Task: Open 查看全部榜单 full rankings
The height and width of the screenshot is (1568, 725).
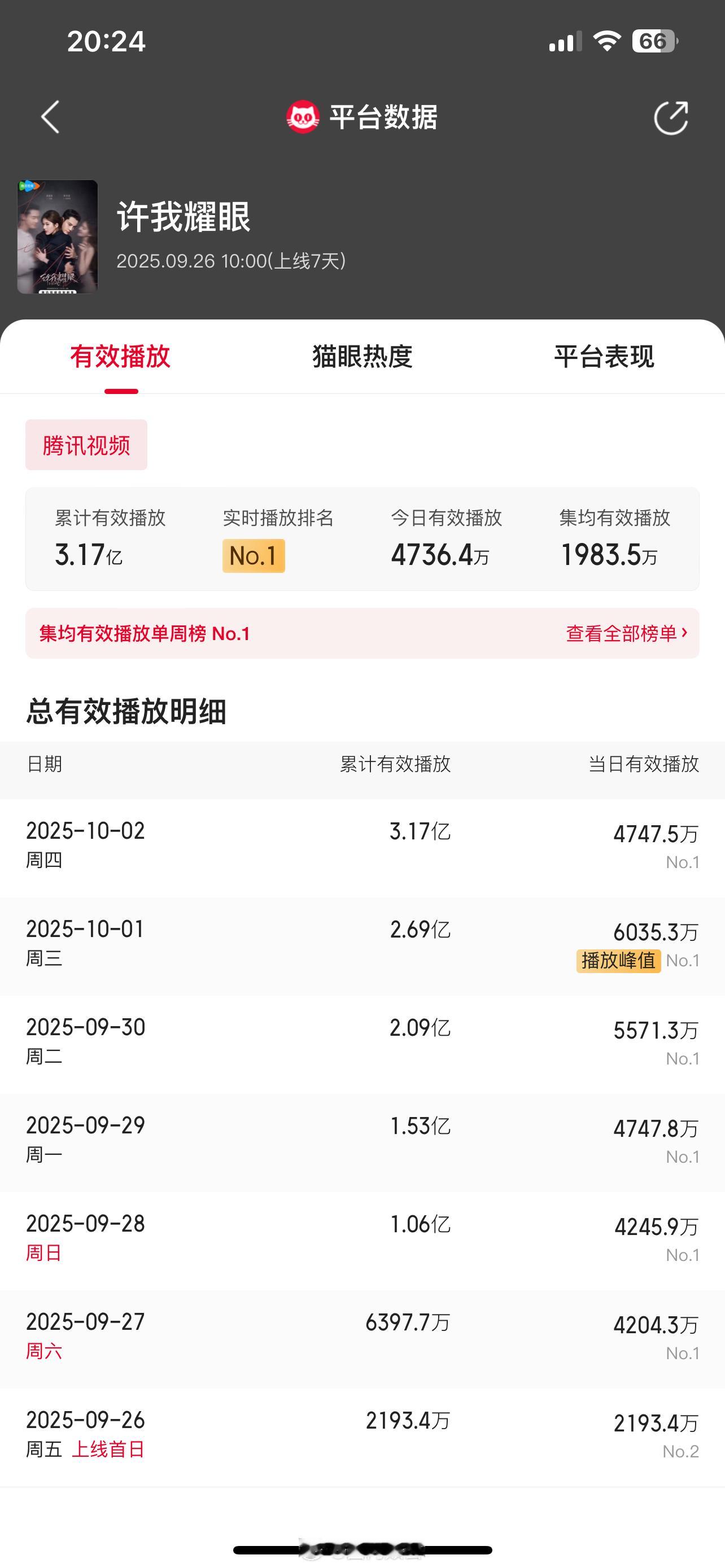Action: click(x=626, y=634)
